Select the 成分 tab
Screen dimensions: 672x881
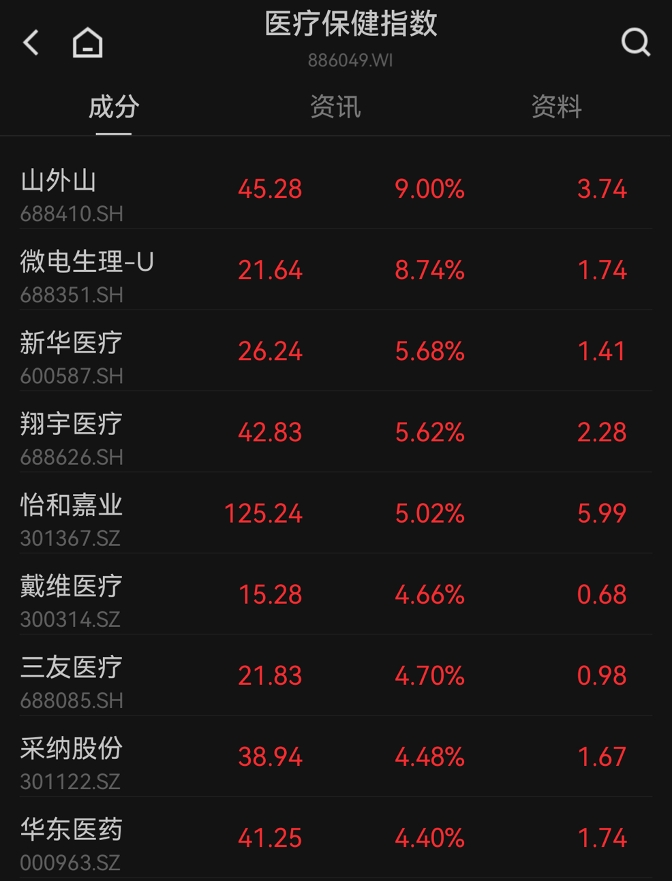click(113, 107)
